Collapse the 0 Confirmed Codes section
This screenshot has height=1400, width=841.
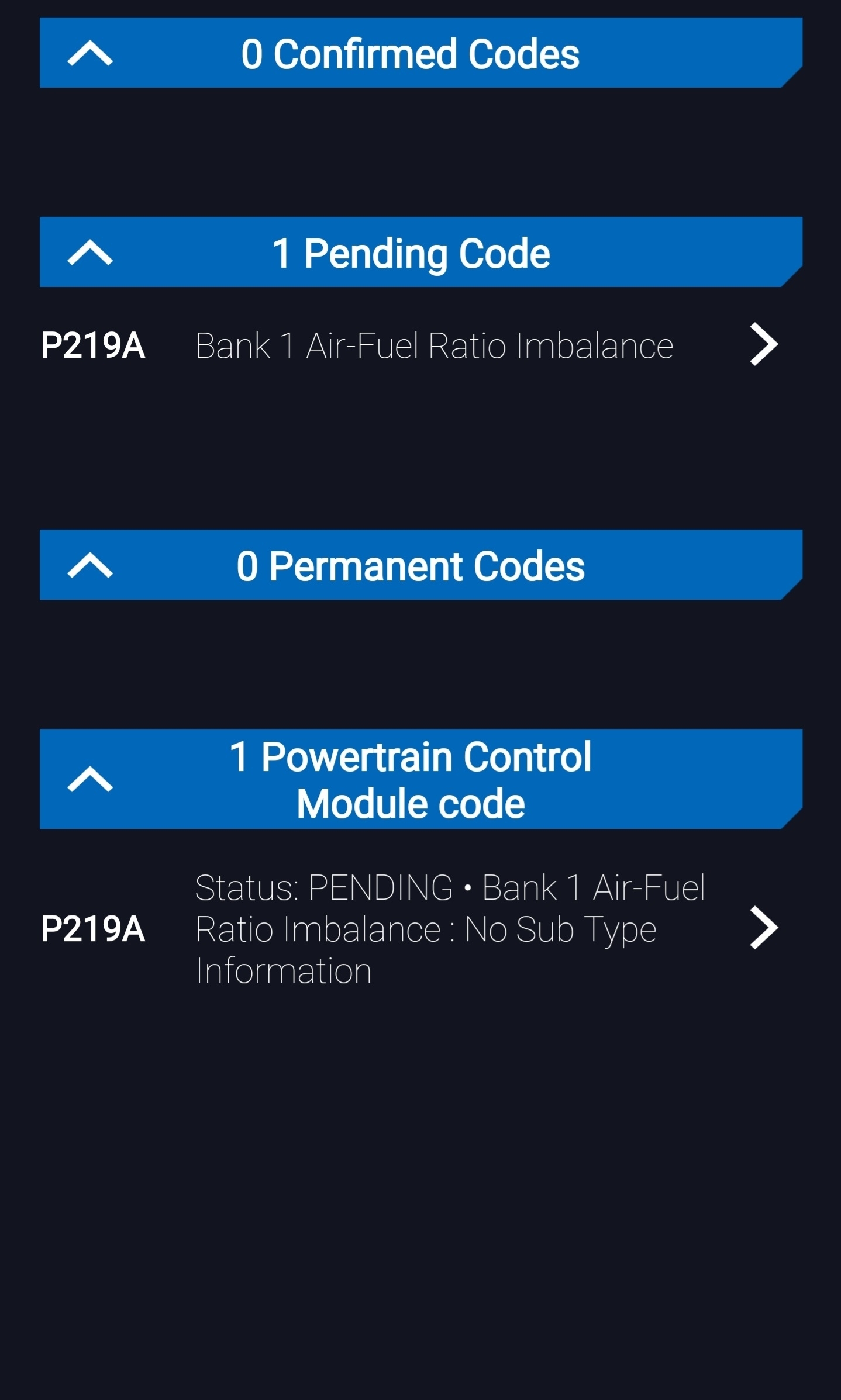pos(90,53)
